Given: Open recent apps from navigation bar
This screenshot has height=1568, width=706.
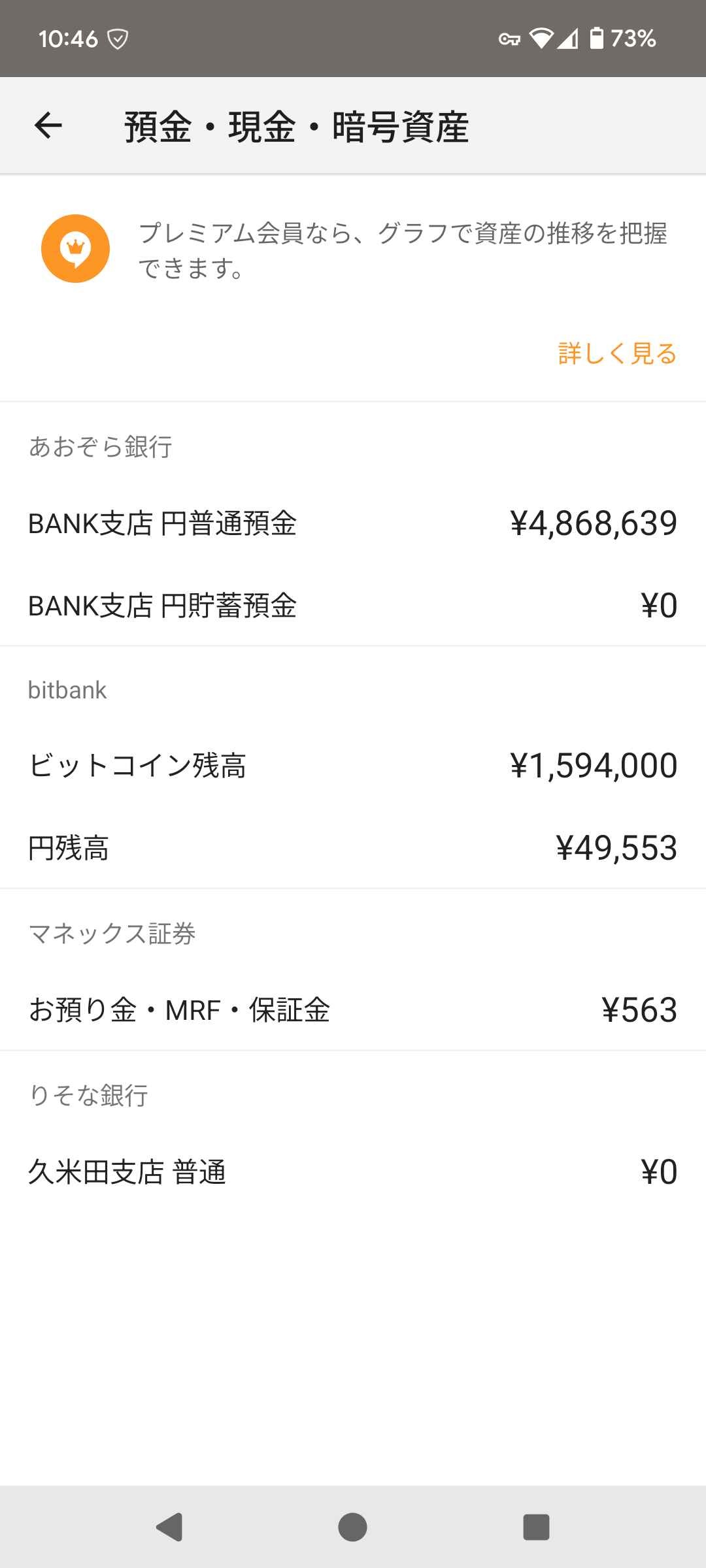Looking at the screenshot, I should (536, 1527).
